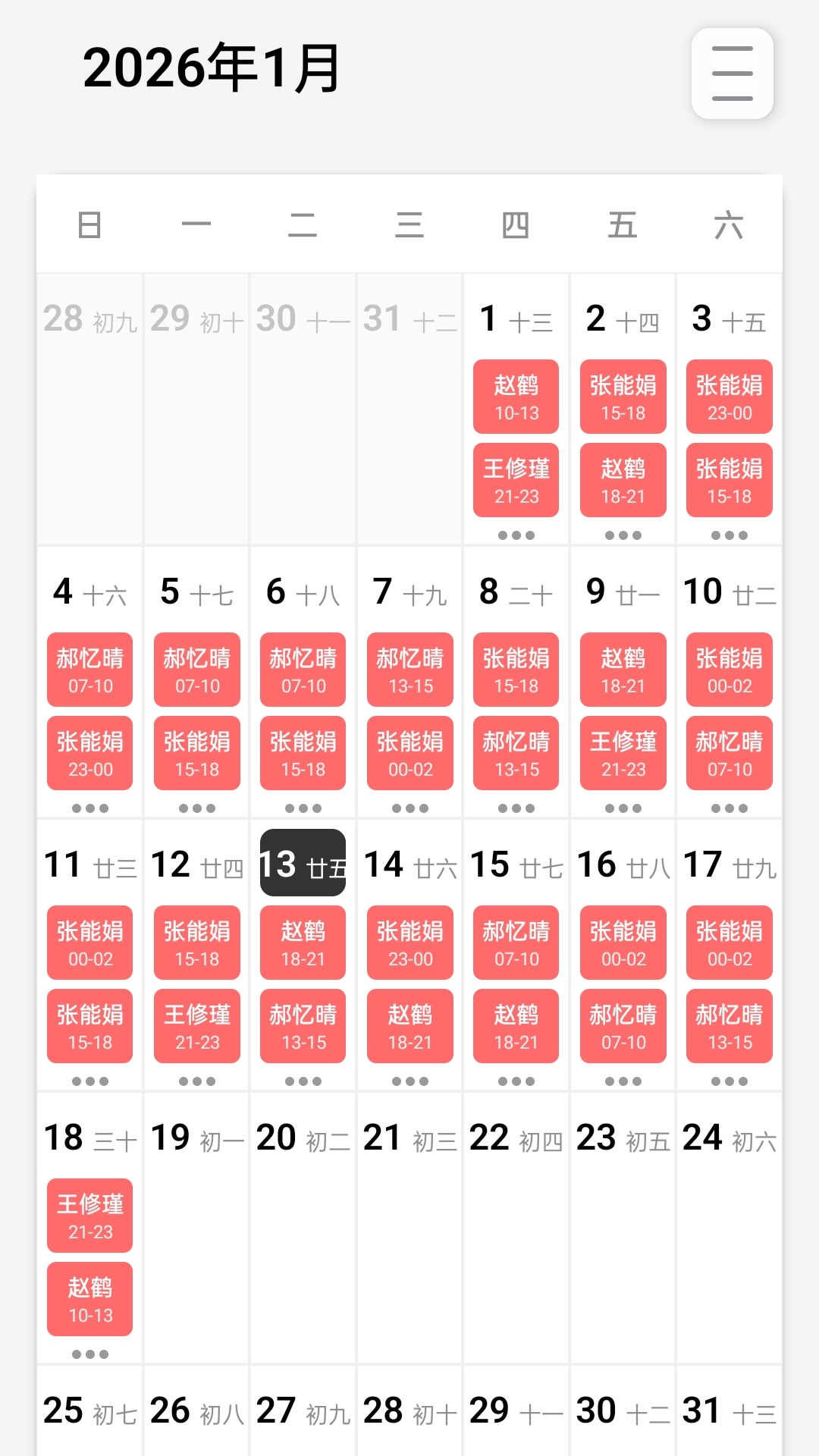Expand more shifts on January 18
Image resolution: width=819 pixels, height=1456 pixels.
point(89,1354)
